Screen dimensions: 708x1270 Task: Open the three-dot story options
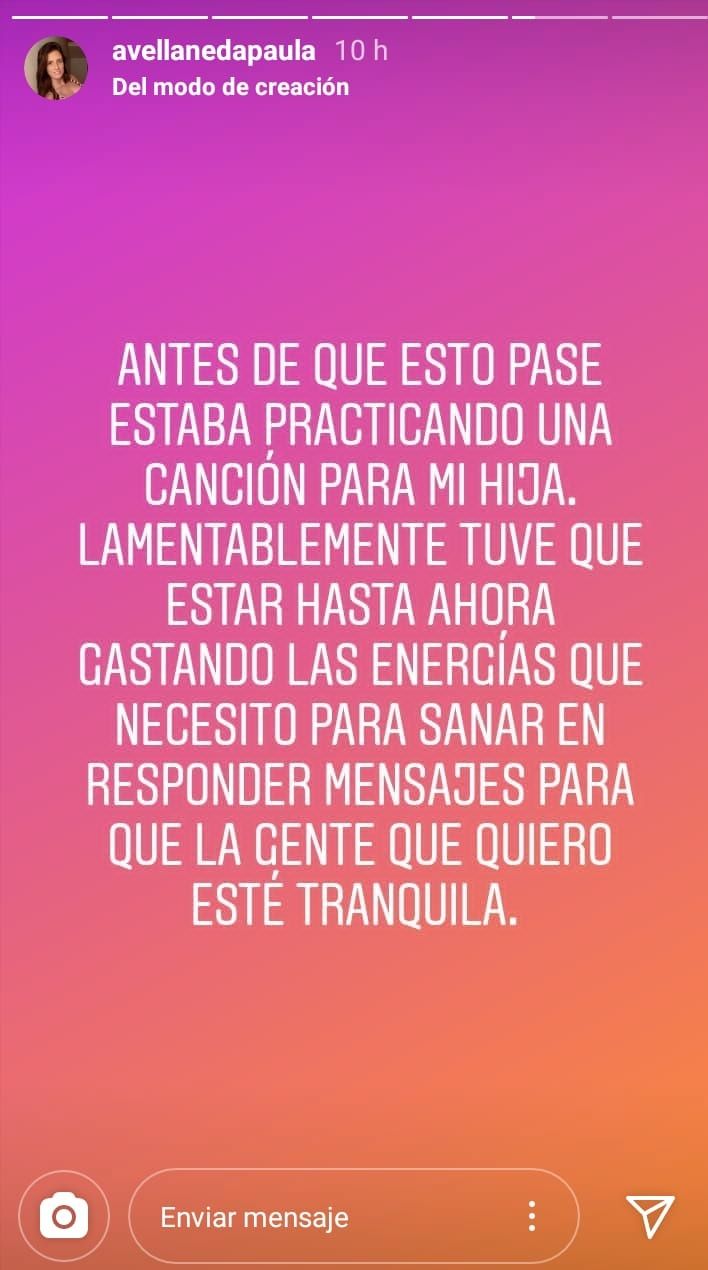(531, 1216)
